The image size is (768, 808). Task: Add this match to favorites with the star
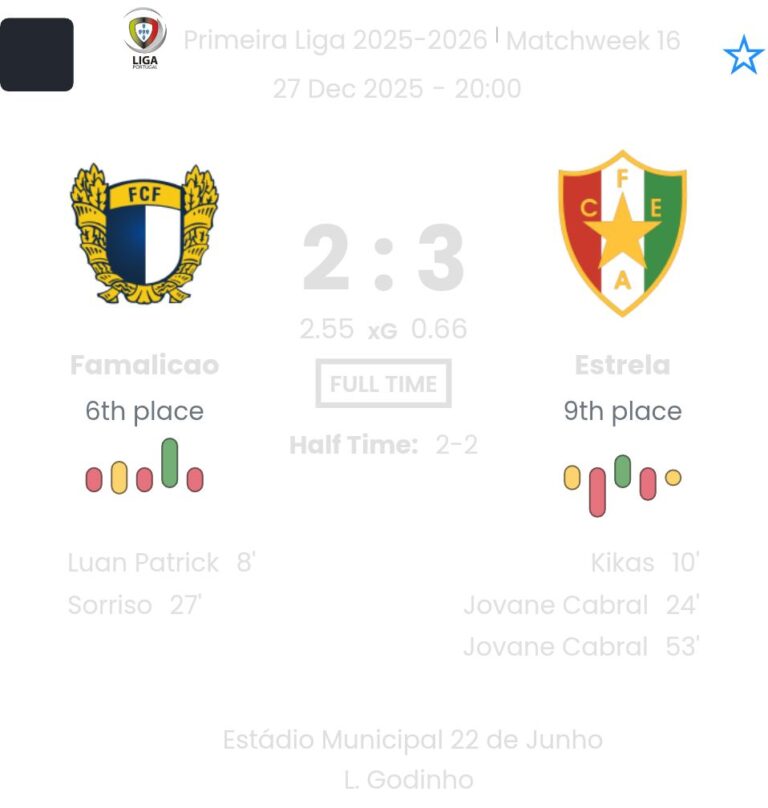pyautogui.click(x=743, y=56)
